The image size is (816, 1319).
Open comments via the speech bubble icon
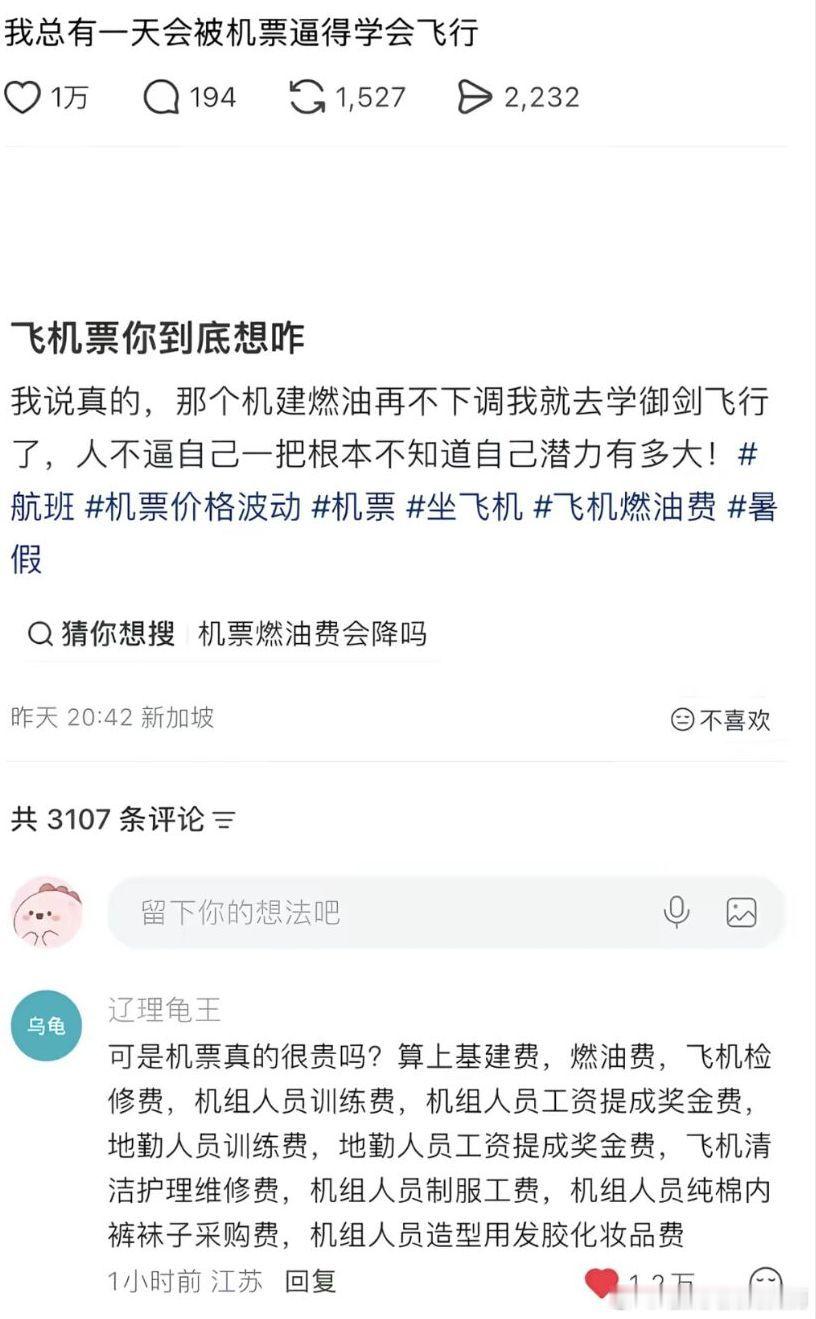(x=159, y=97)
